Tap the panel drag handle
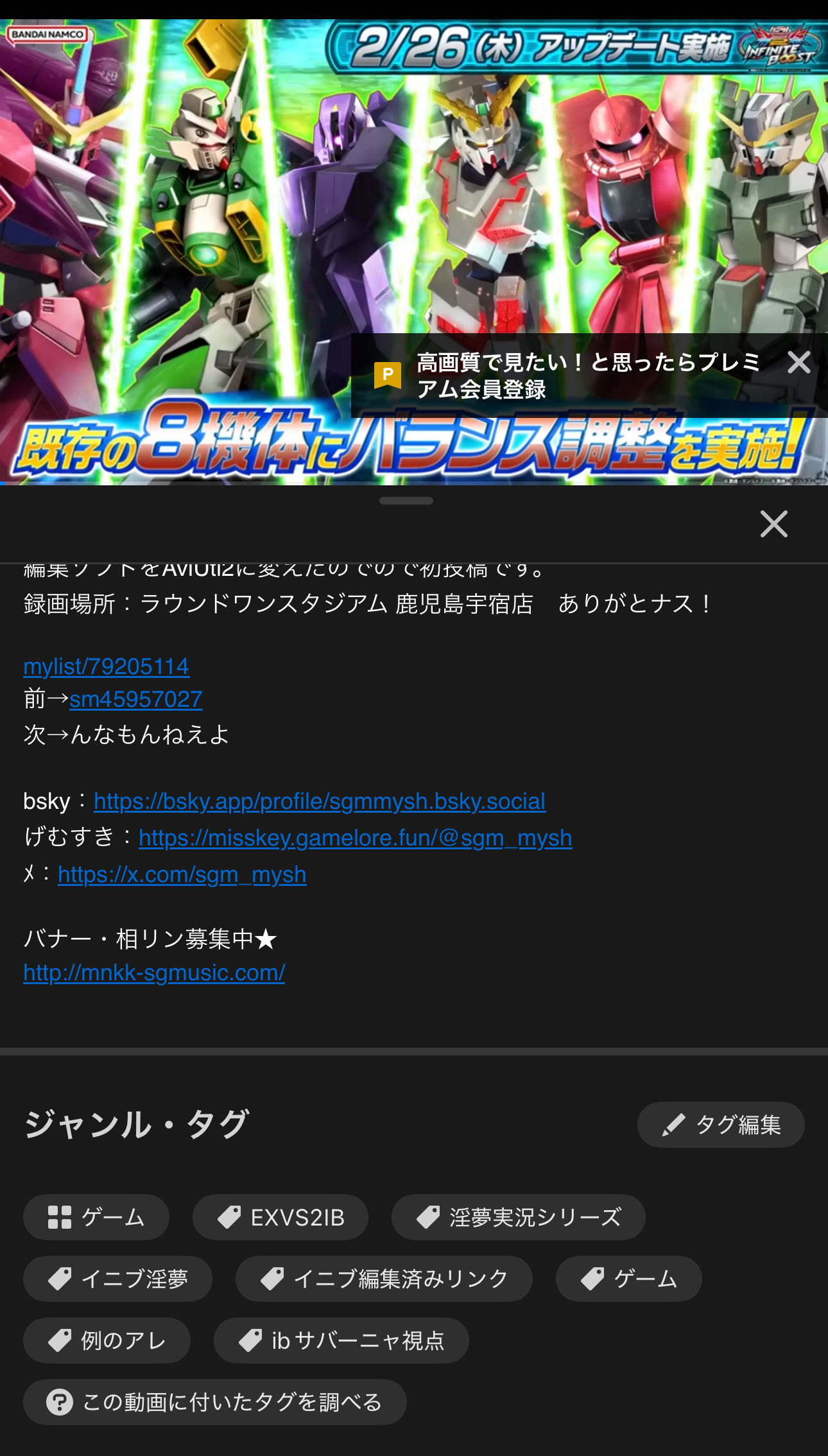This screenshot has width=828, height=1456. pos(406,501)
